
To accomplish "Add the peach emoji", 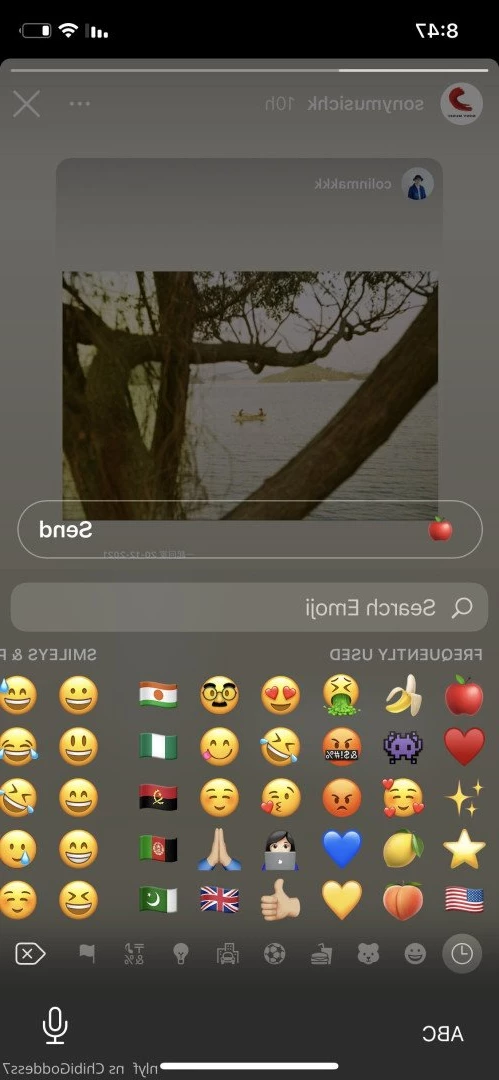I will 403,901.
